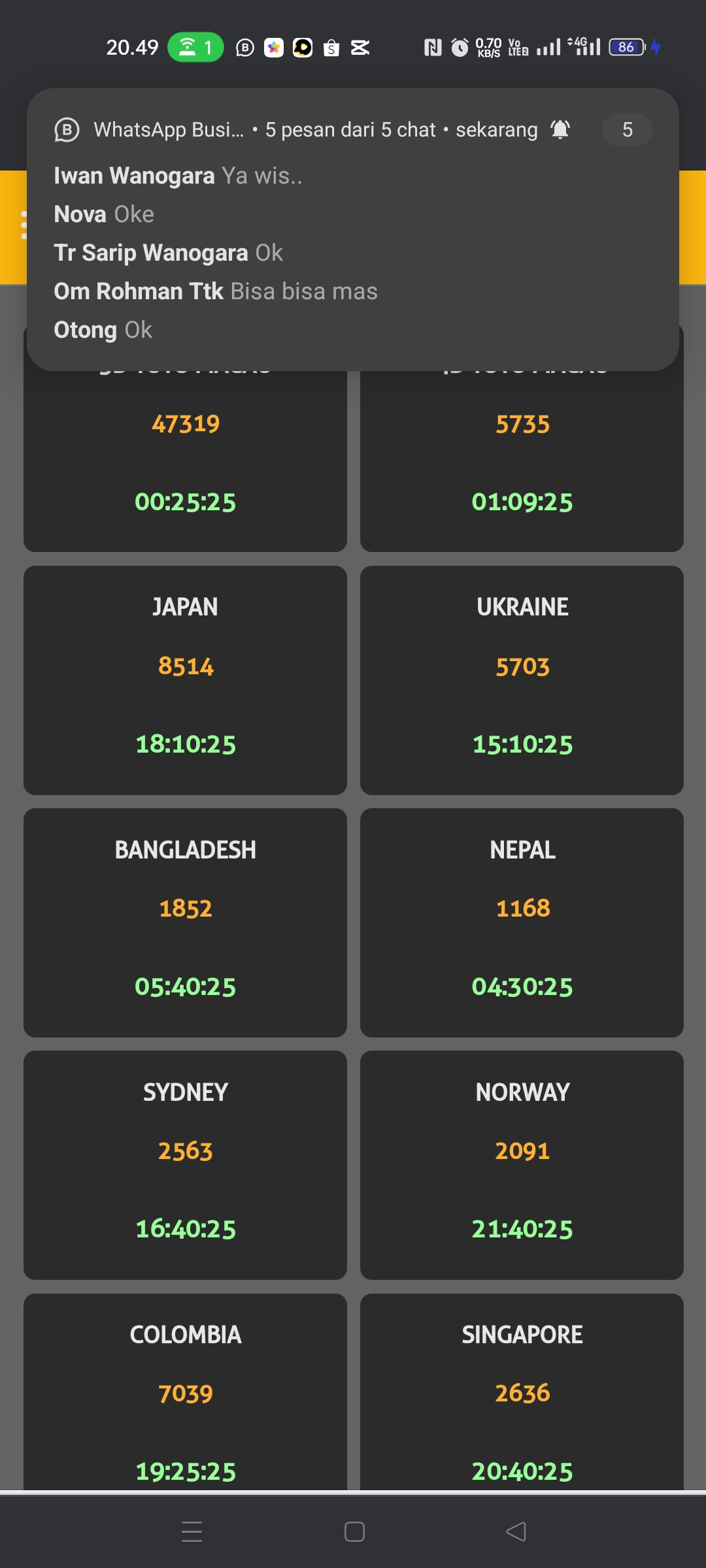This screenshot has width=706, height=1568.
Task: Open the BANGLADESH result card
Action: click(x=185, y=922)
